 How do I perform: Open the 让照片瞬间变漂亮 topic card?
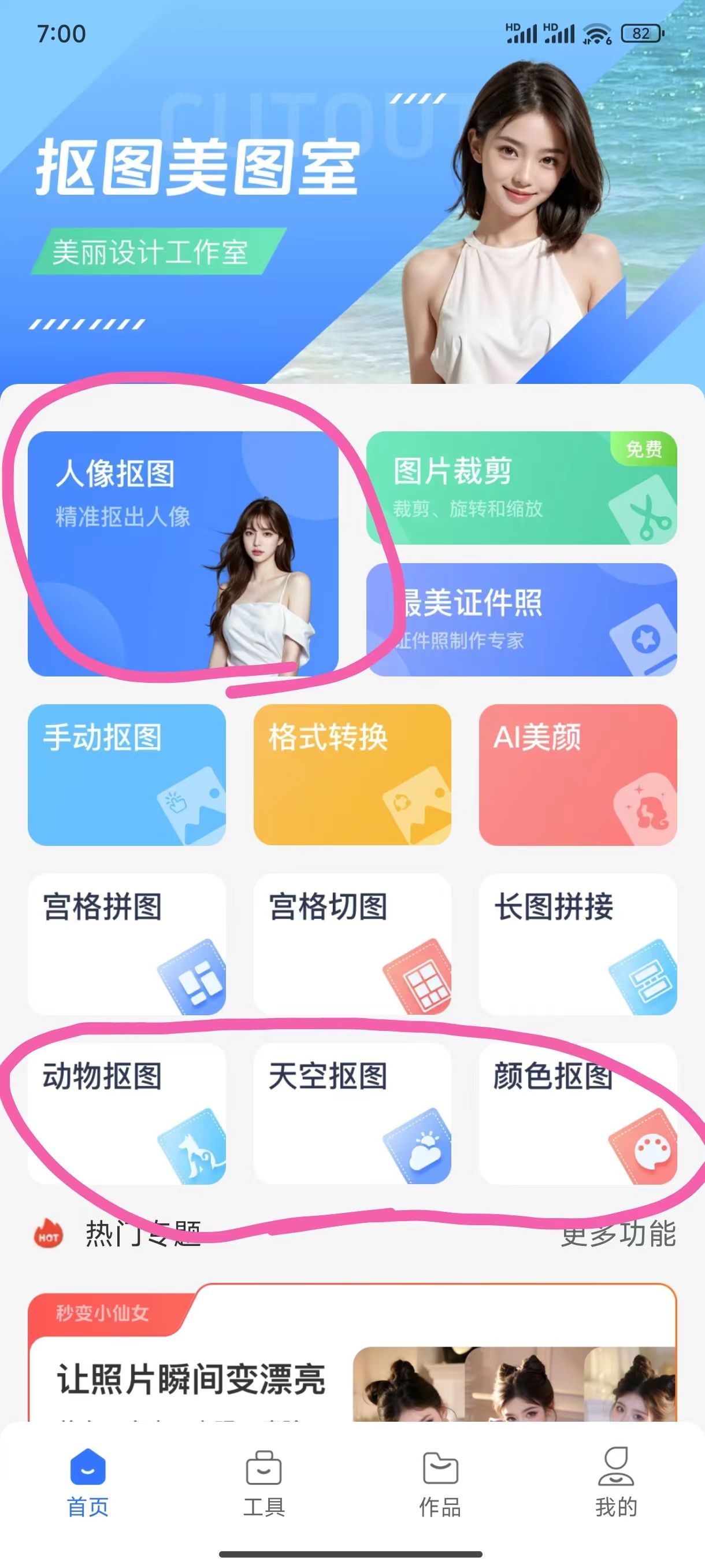point(352,1352)
